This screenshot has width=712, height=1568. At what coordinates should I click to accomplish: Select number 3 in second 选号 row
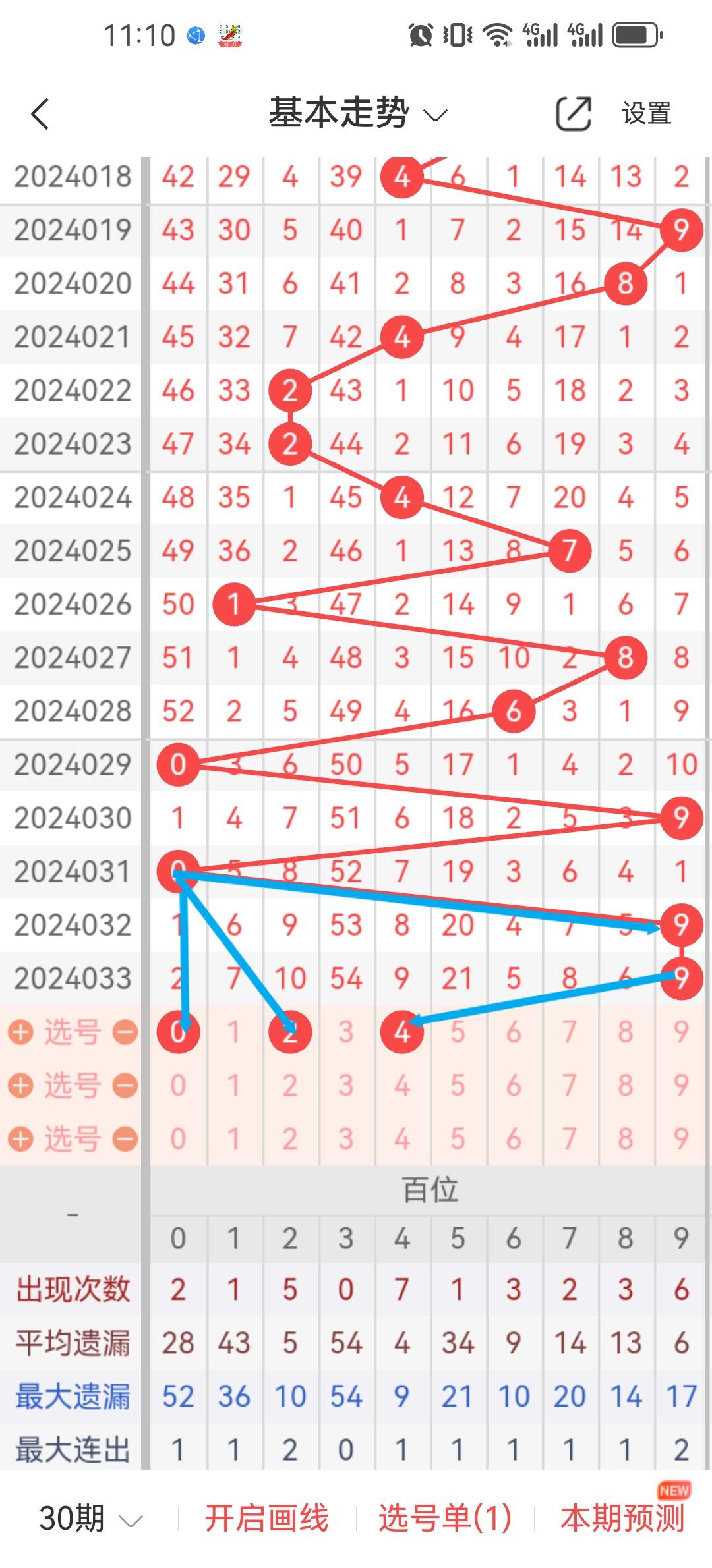click(345, 1085)
